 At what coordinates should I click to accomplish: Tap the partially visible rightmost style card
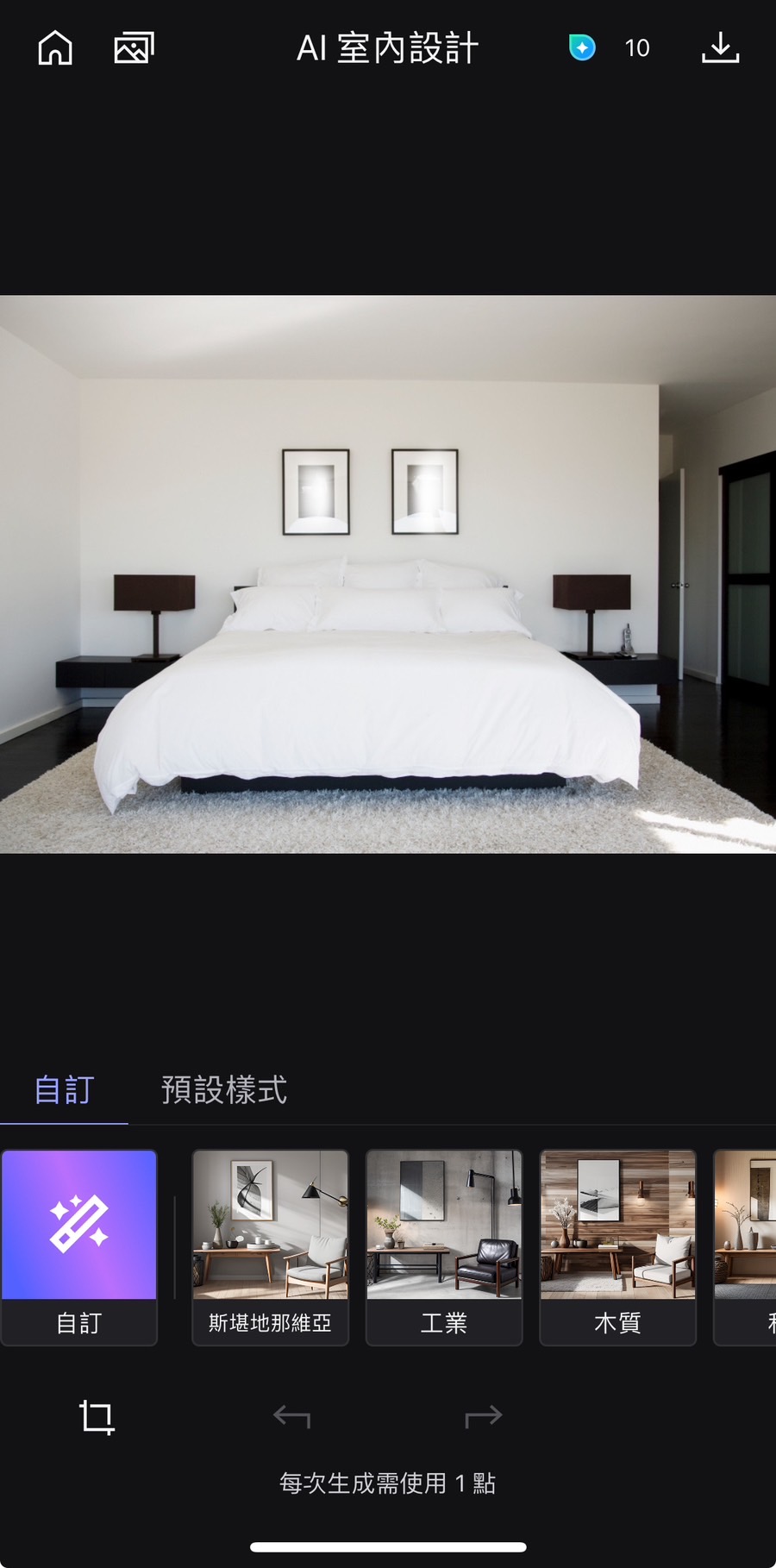750,1246
